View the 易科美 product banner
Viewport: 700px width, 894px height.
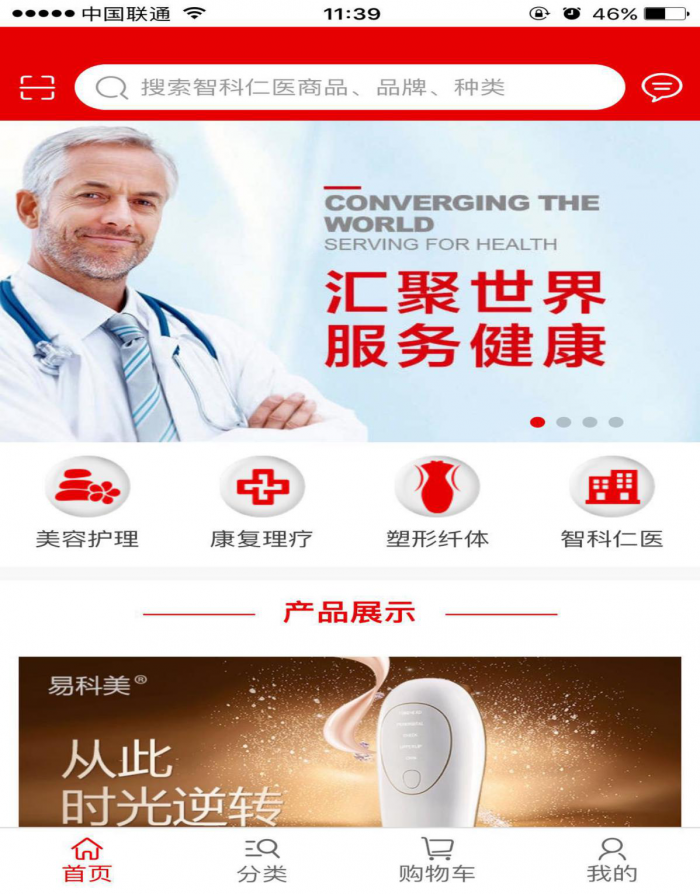click(x=350, y=741)
